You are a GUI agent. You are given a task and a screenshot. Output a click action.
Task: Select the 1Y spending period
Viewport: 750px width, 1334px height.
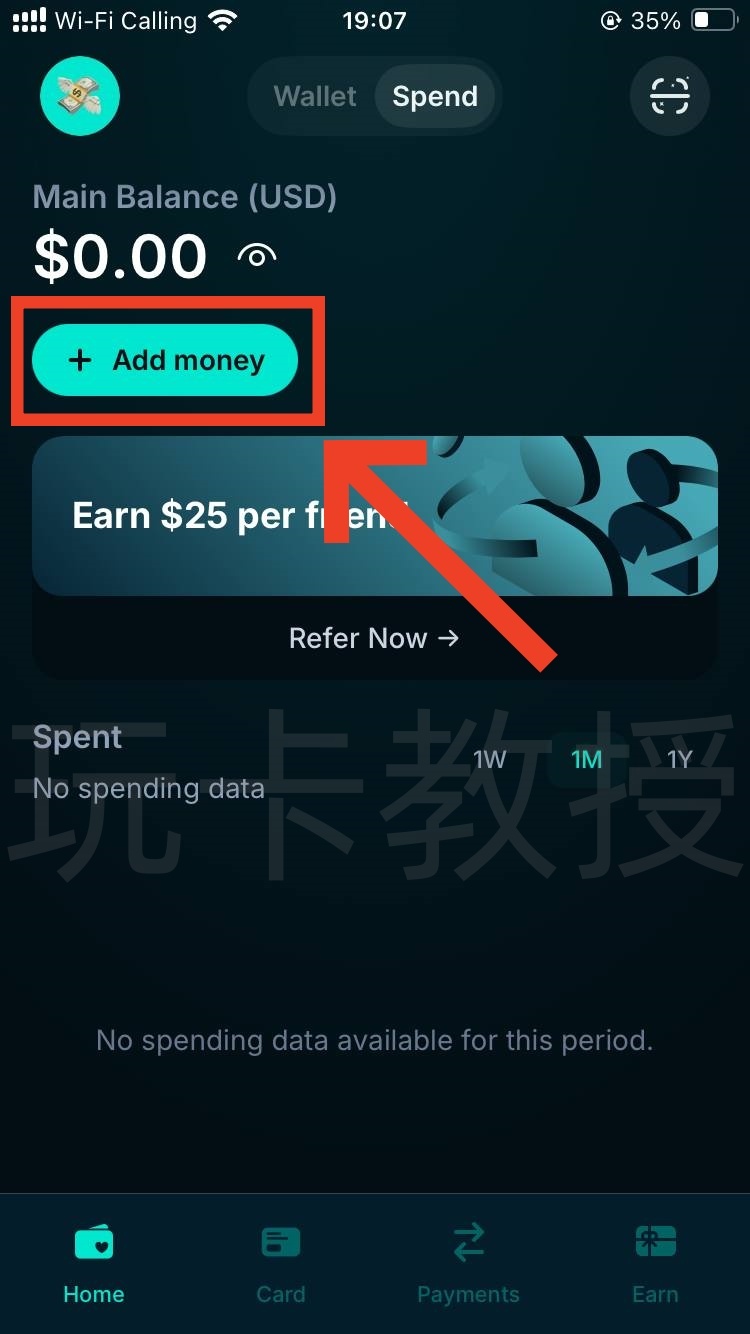680,760
